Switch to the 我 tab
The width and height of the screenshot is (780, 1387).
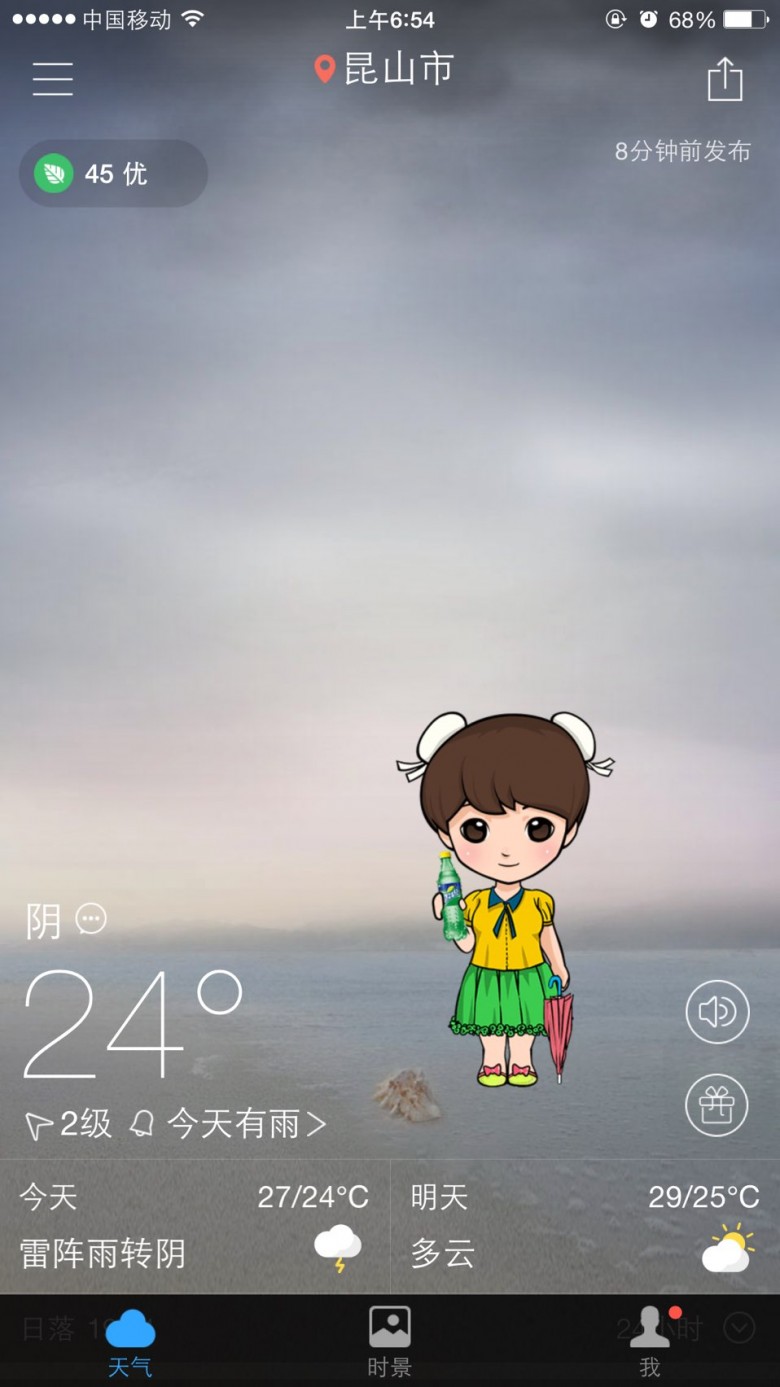[x=650, y=1342]
